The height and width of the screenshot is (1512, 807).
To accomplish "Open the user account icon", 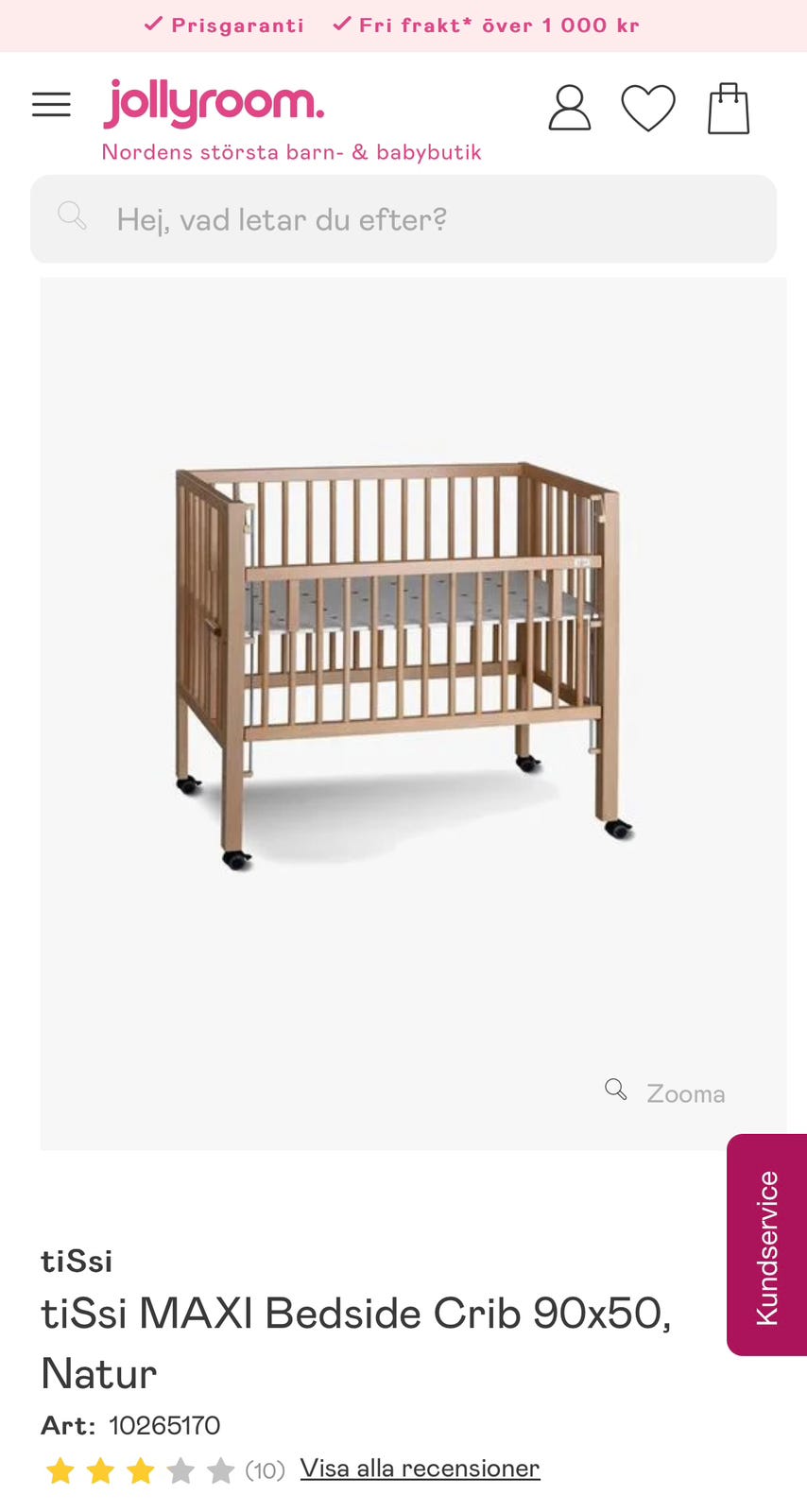I will pos(570,108).
